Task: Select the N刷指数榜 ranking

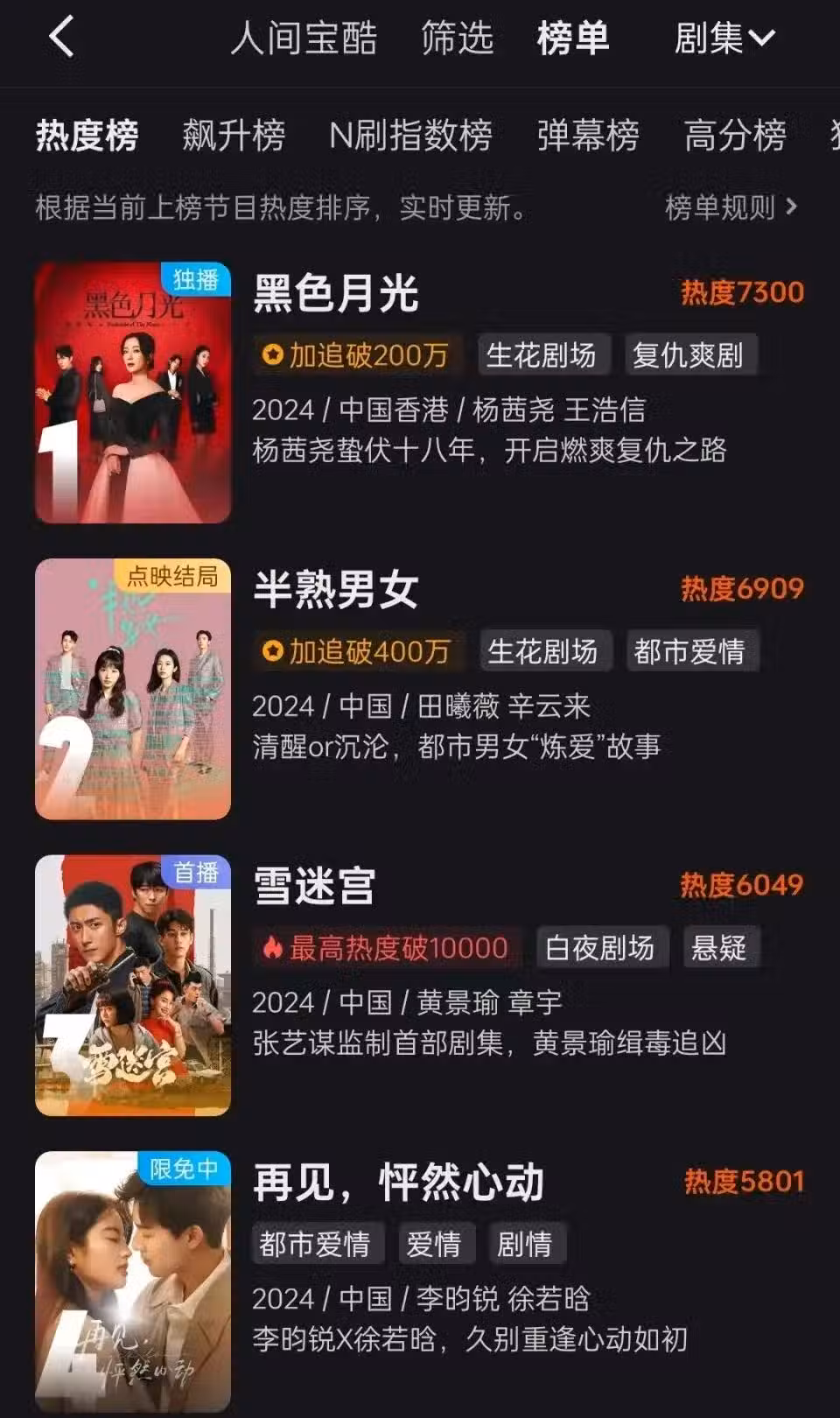Action: click(x=410, y=136)
